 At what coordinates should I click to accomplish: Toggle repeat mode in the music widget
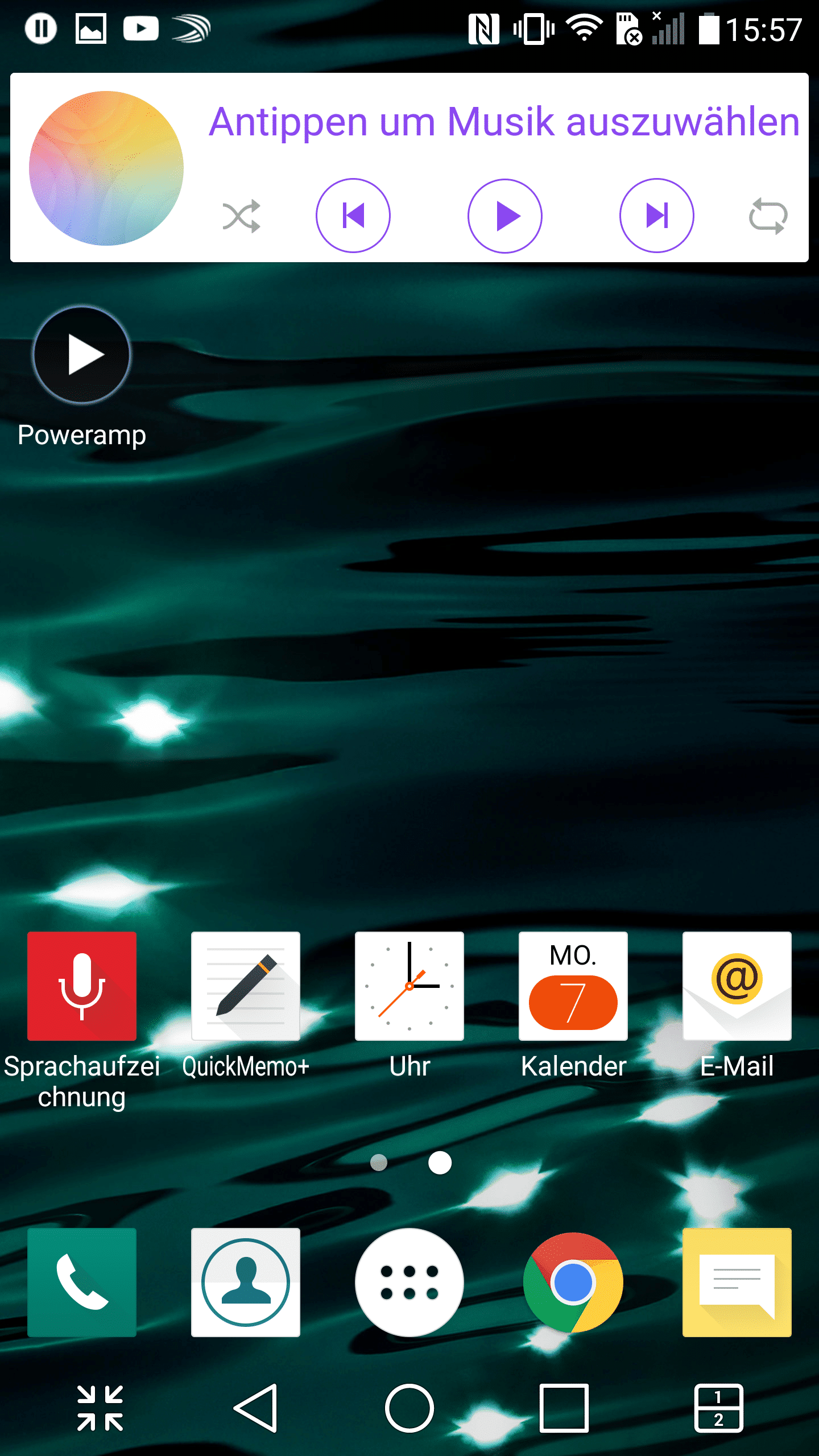(x=768, y=216)
